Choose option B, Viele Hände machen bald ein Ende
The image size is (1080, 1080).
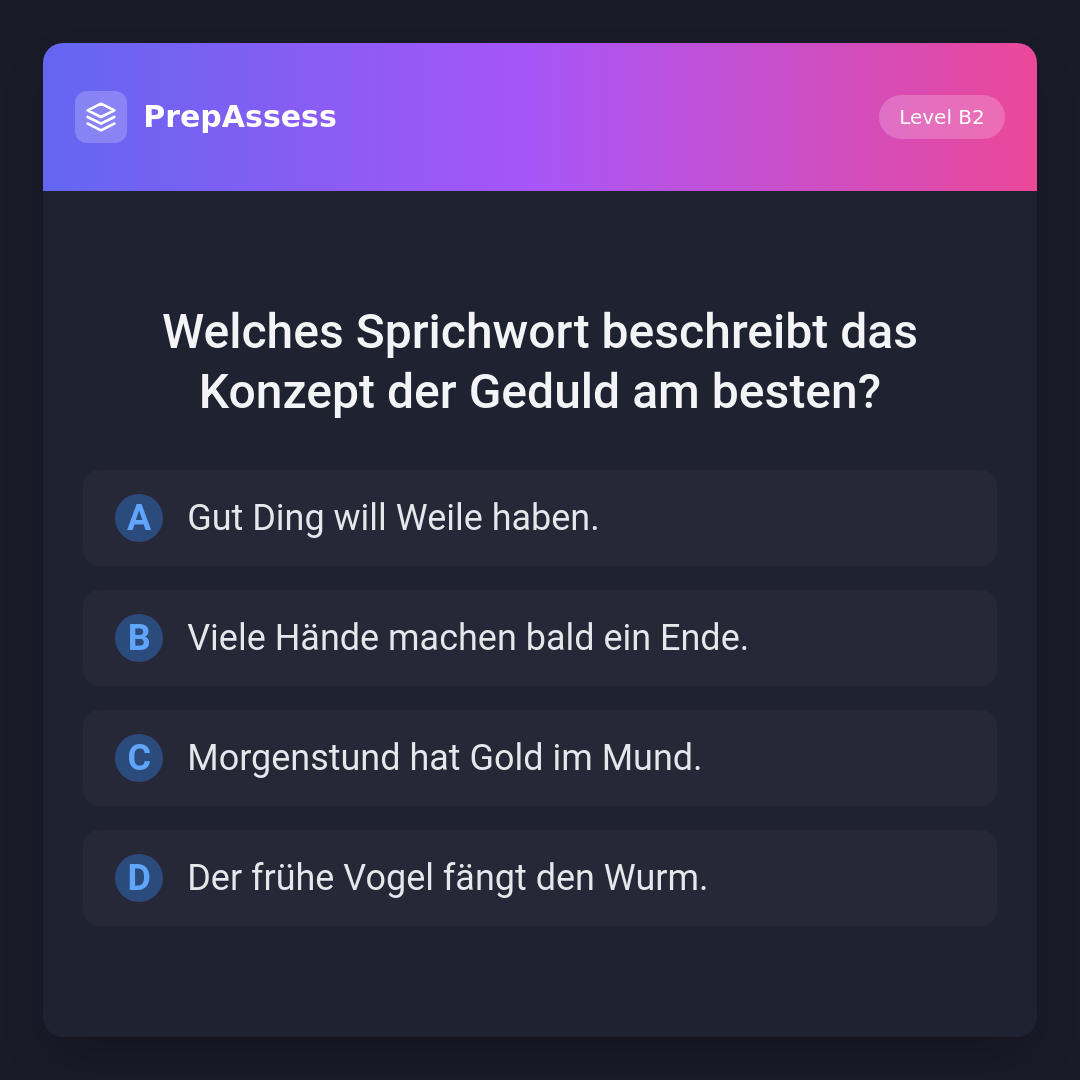[540, 638]
